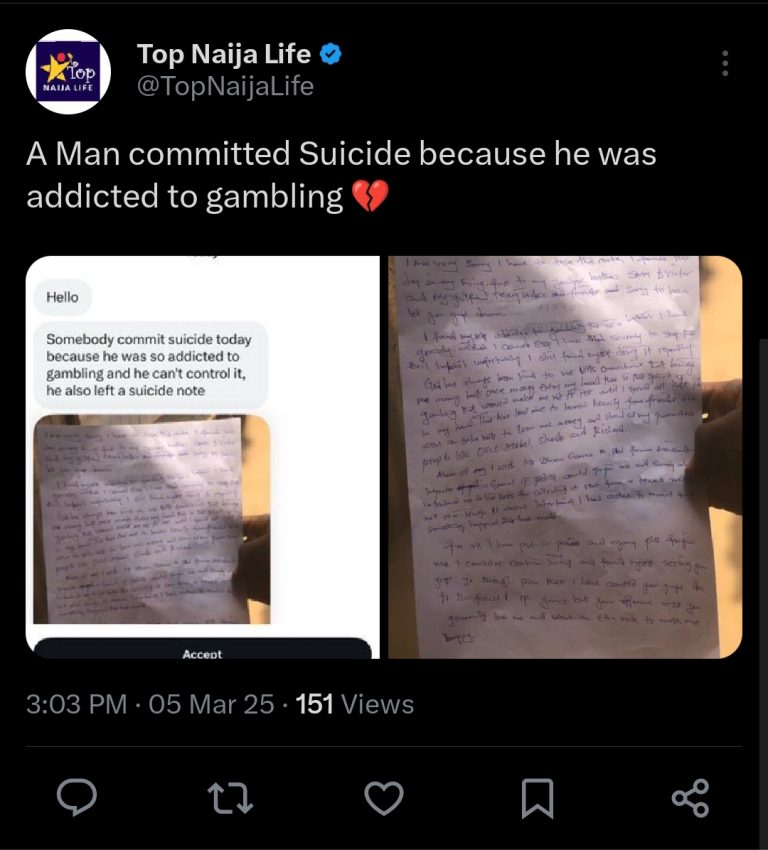Viewport: 768px width, 850px height.
Task: Open the @TopNaijaLife handle
Action: [225, 88]
